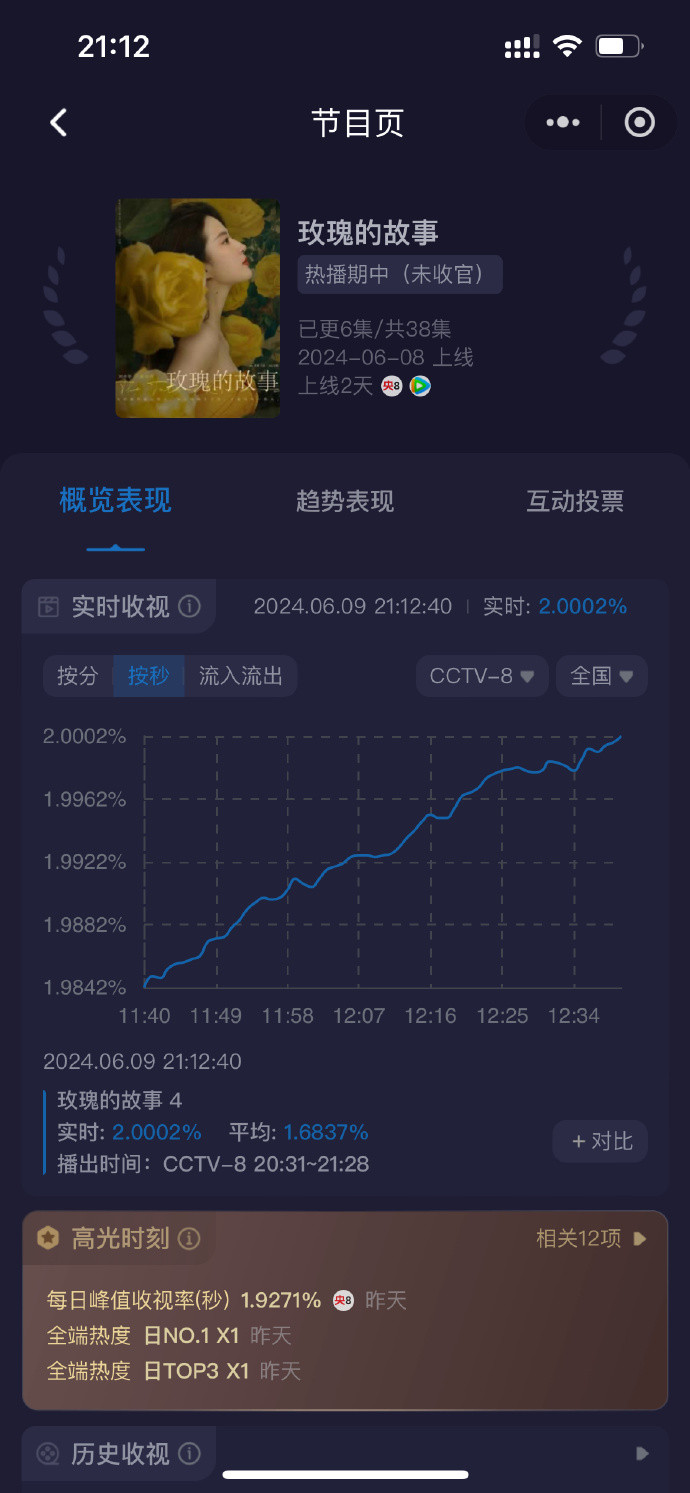Select the 按秒 chart mode

[149, 676]
